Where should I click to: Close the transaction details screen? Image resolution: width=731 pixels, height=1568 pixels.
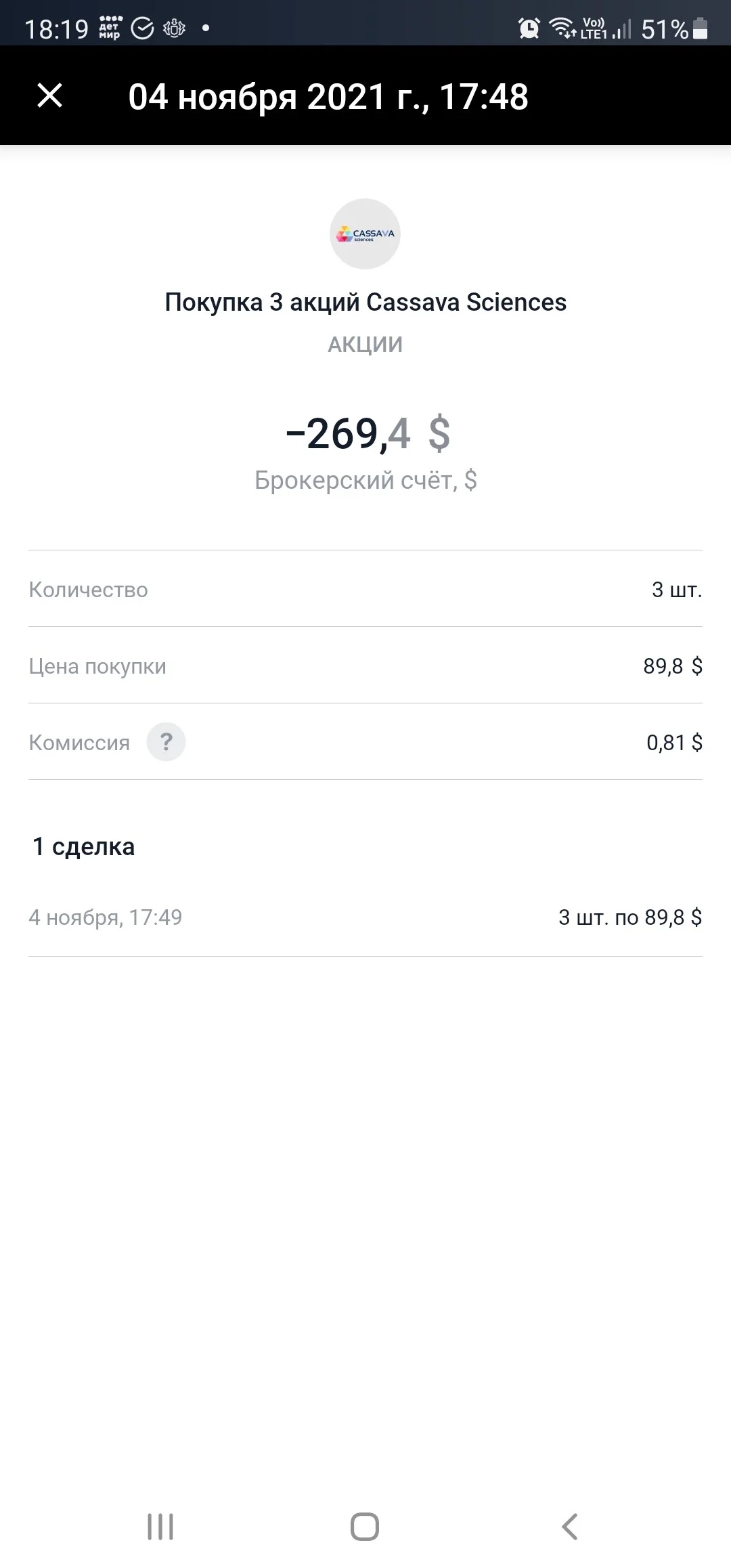[50, 95]
